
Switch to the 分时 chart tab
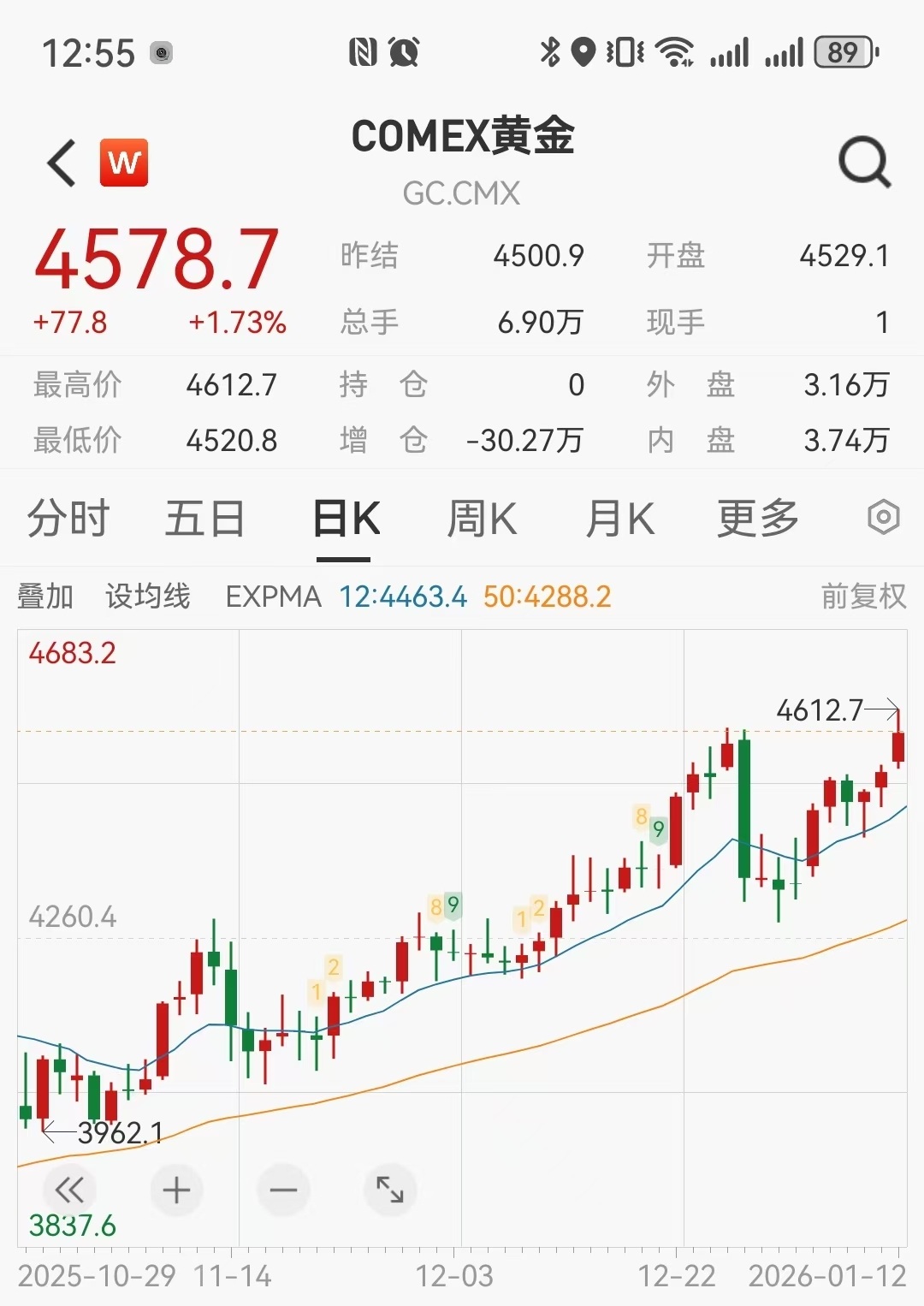coord(68,519)
